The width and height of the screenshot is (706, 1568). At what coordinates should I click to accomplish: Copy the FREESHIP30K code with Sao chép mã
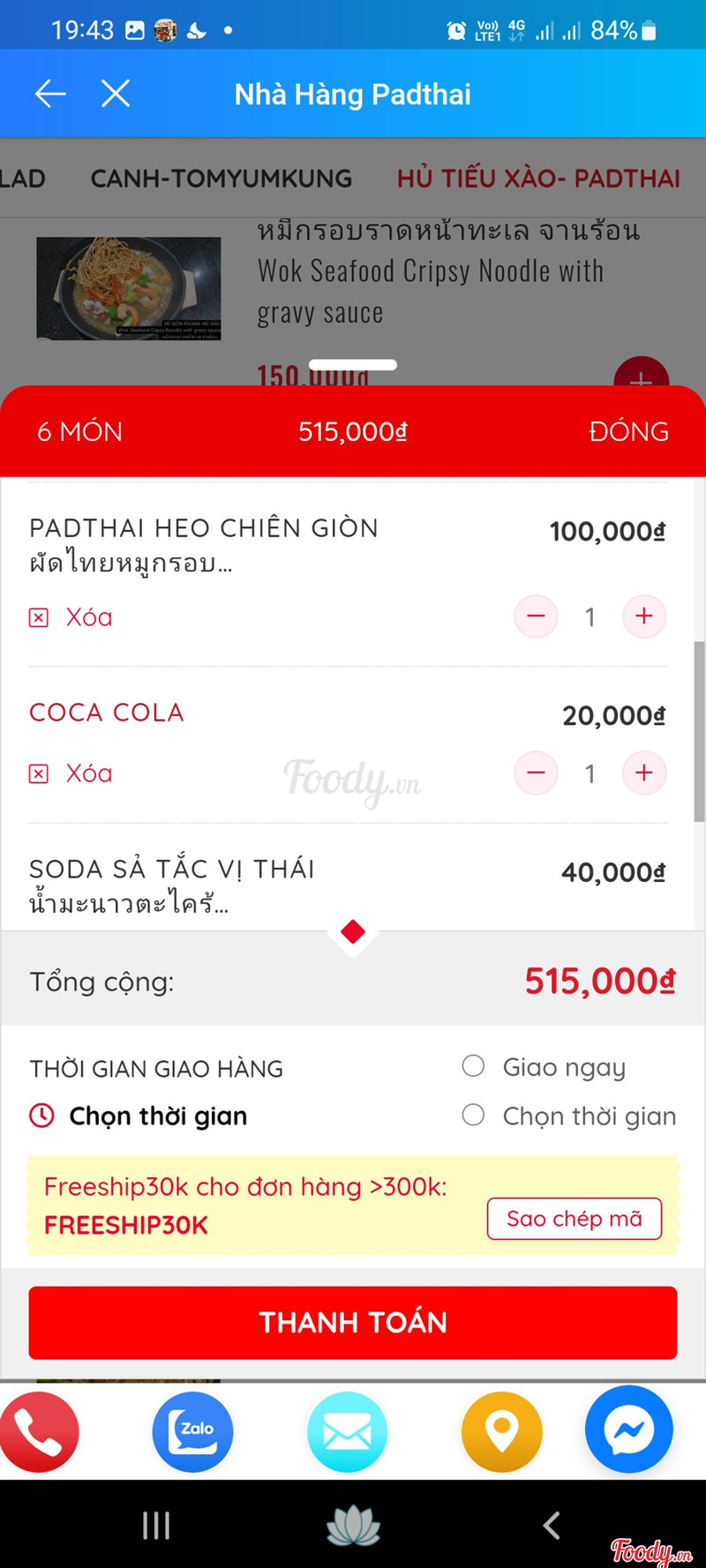[x=574, y=1219]
